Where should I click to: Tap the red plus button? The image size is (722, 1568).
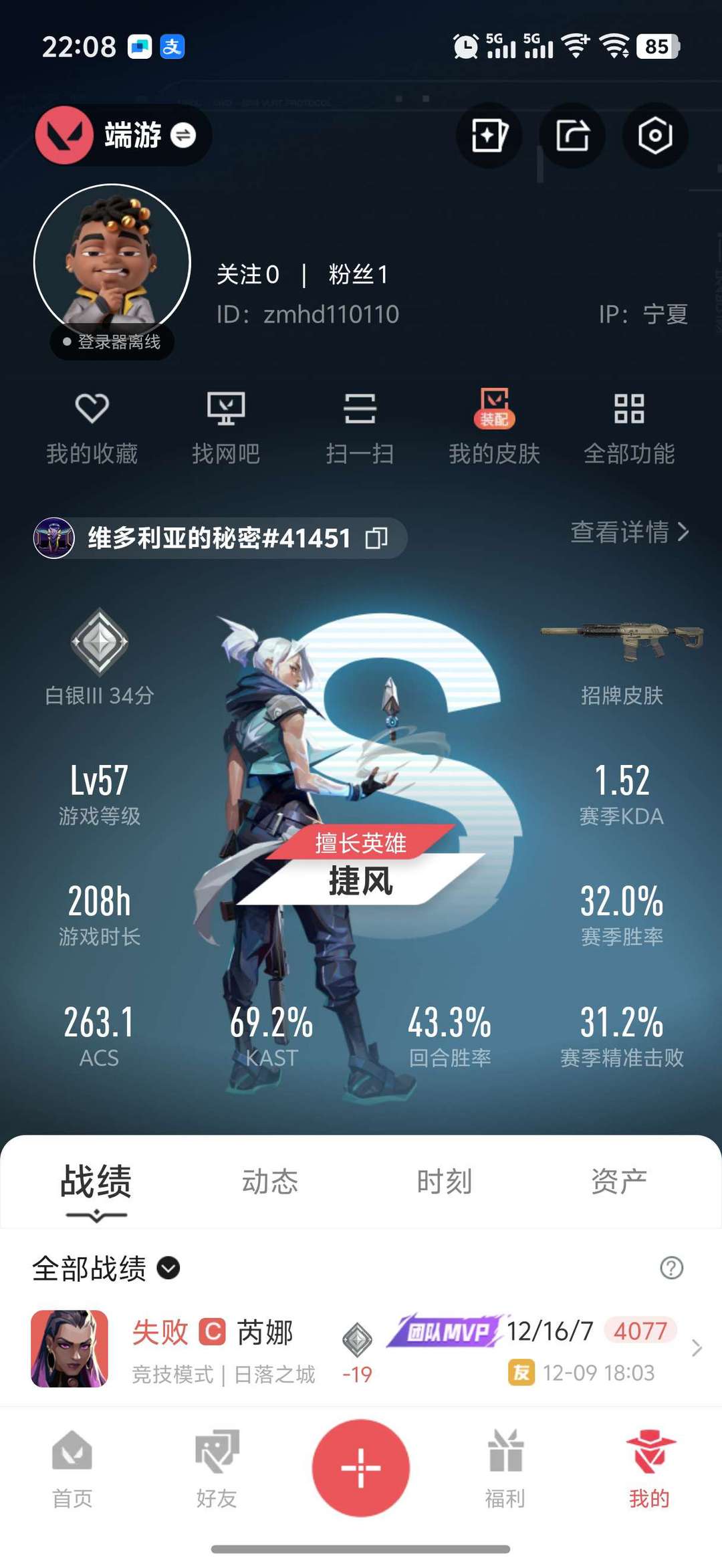click(361, 1468)
